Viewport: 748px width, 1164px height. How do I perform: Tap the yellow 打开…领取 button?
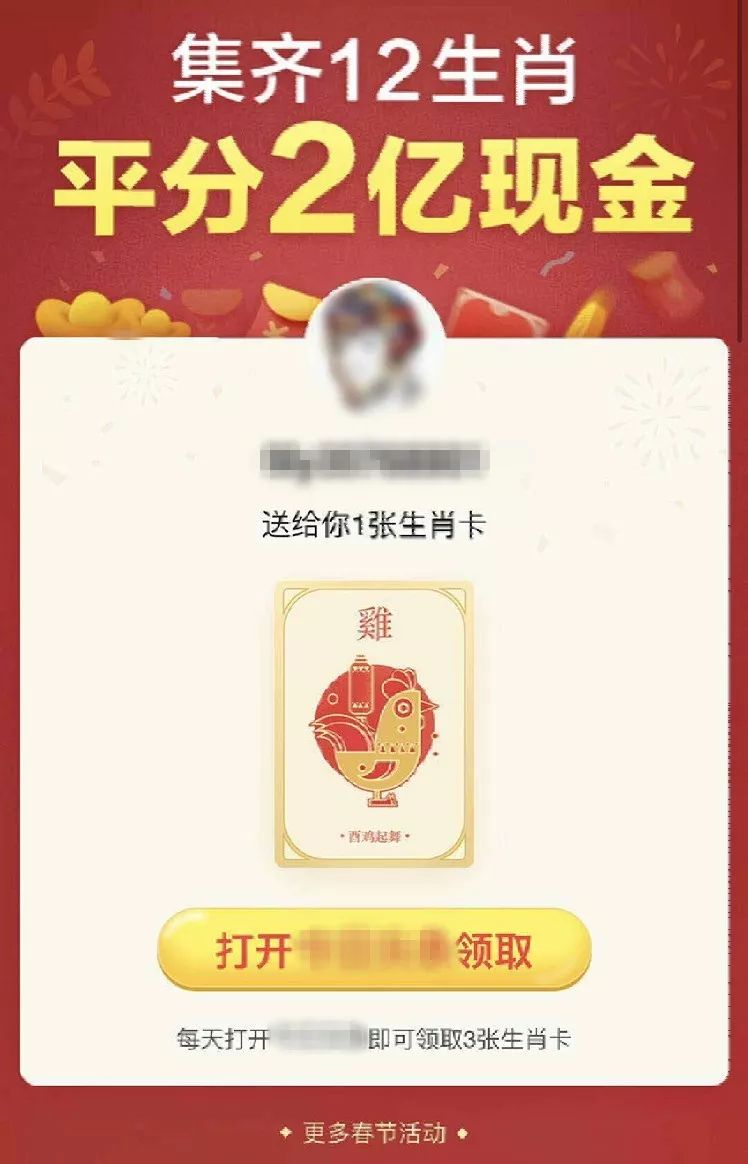coord(374,950)
